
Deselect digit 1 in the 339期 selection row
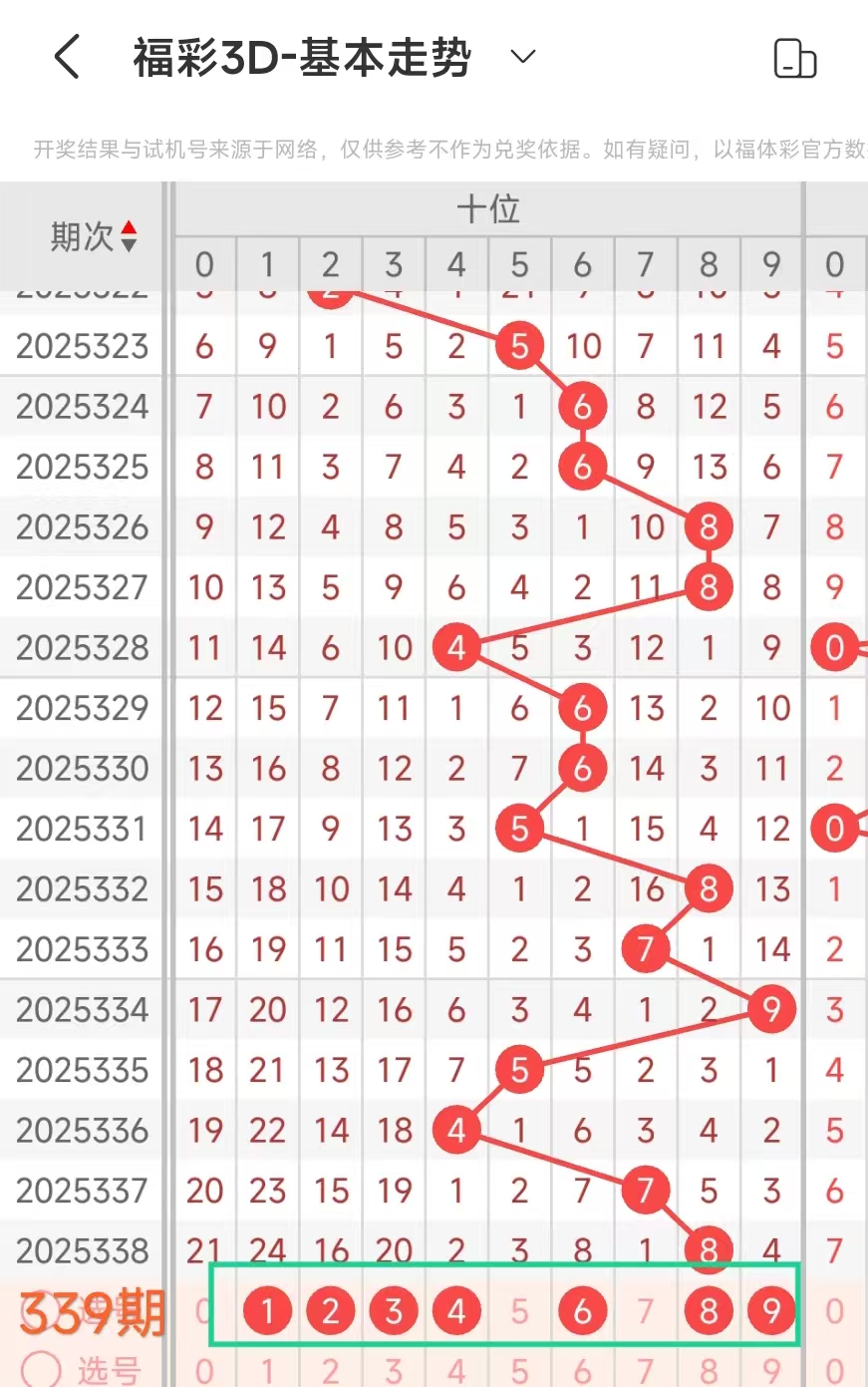click(267, 1311)
